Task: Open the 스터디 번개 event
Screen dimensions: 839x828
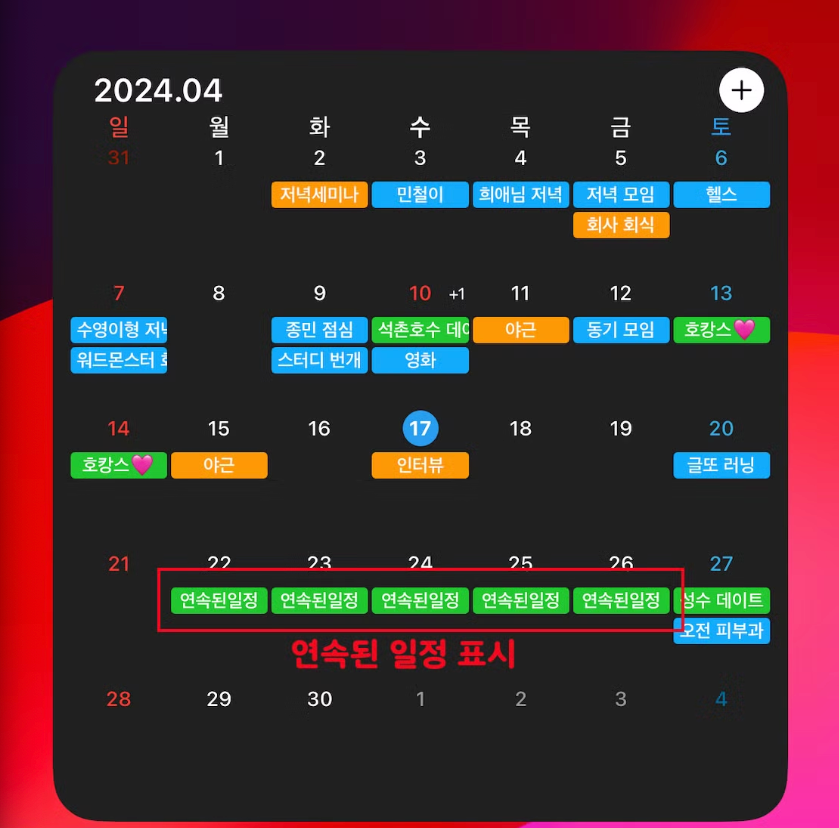Action: click(319, 360)
